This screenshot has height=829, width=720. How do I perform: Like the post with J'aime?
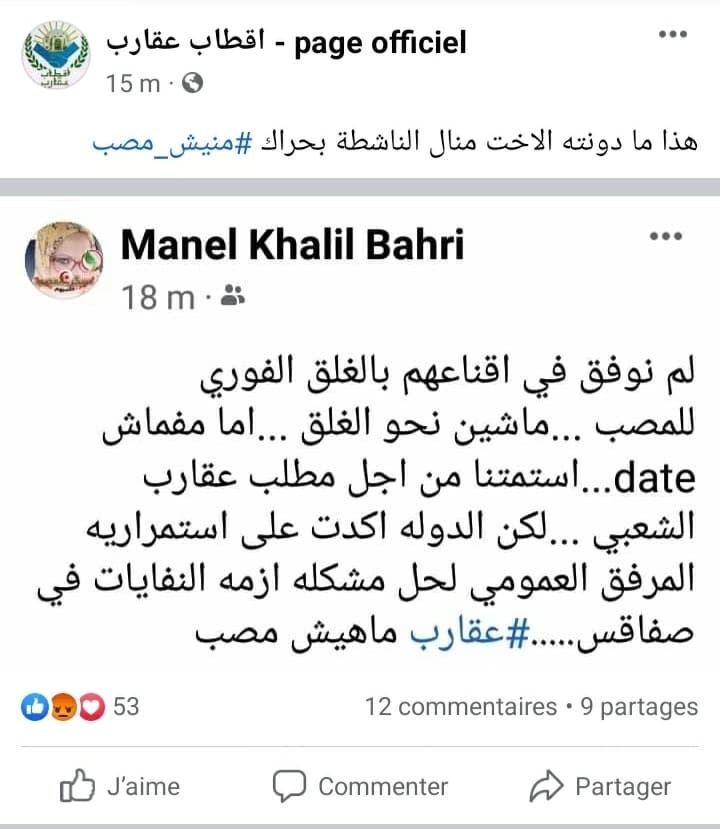click(120, 786)
